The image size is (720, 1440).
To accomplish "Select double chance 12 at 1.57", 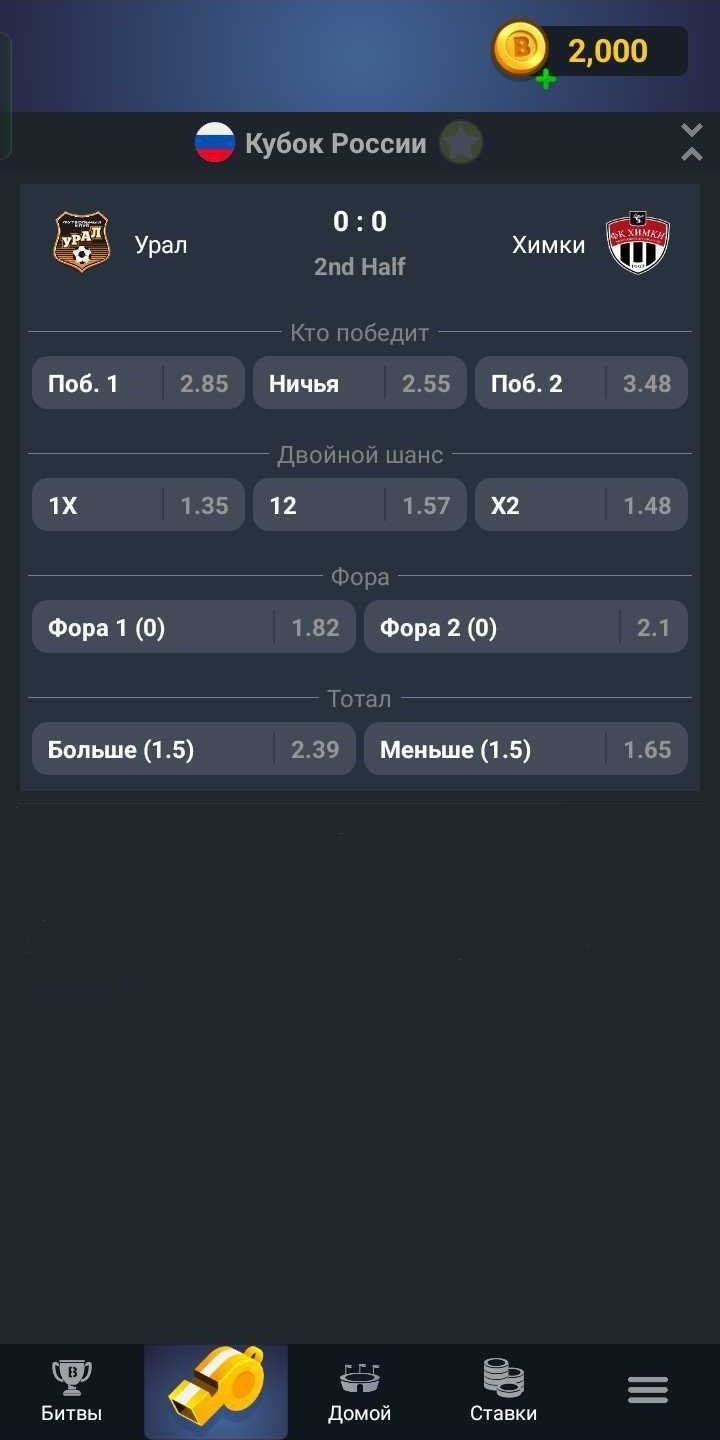I will click(x=359, y=505).
